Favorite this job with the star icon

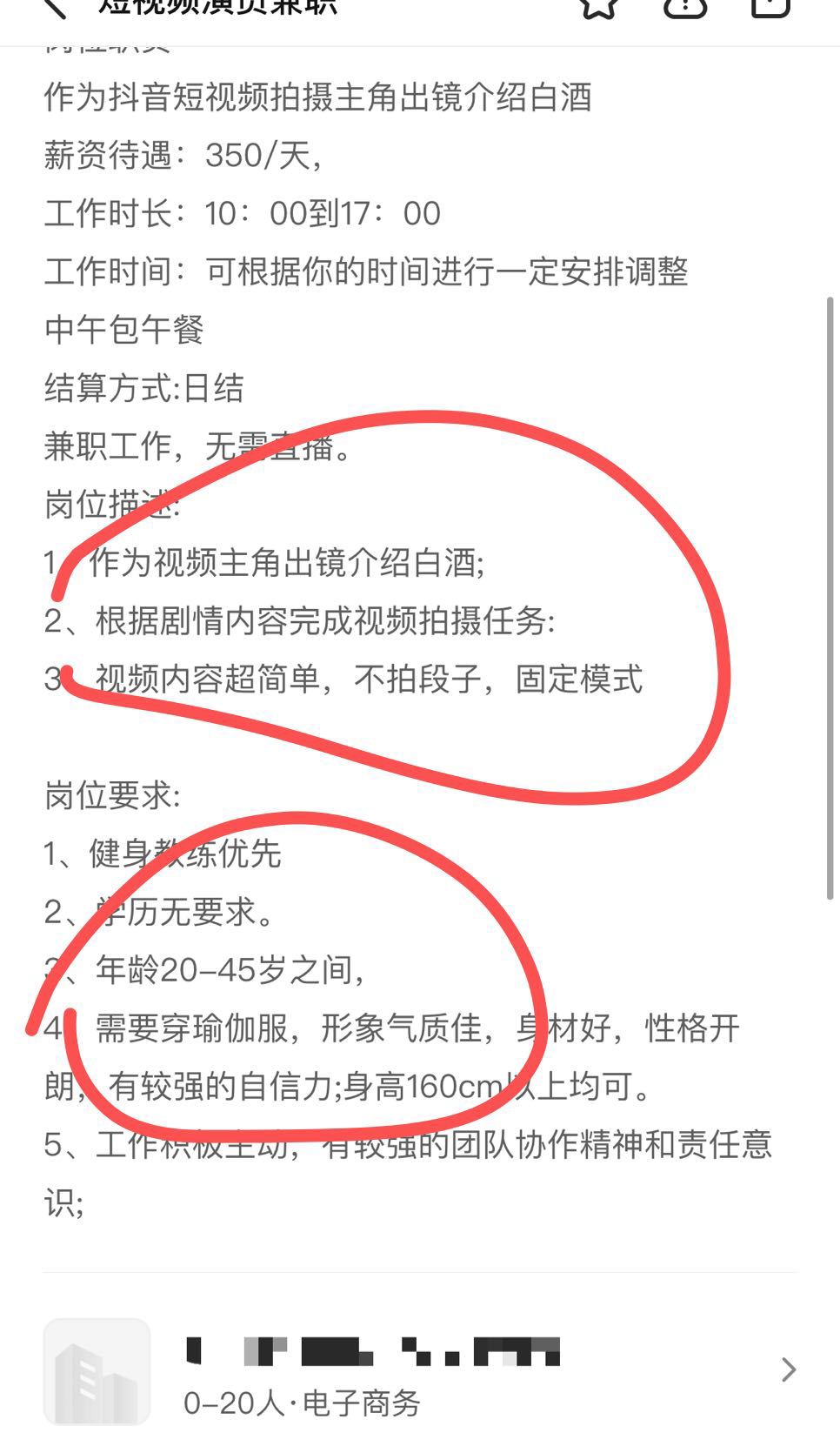(600, 7)
